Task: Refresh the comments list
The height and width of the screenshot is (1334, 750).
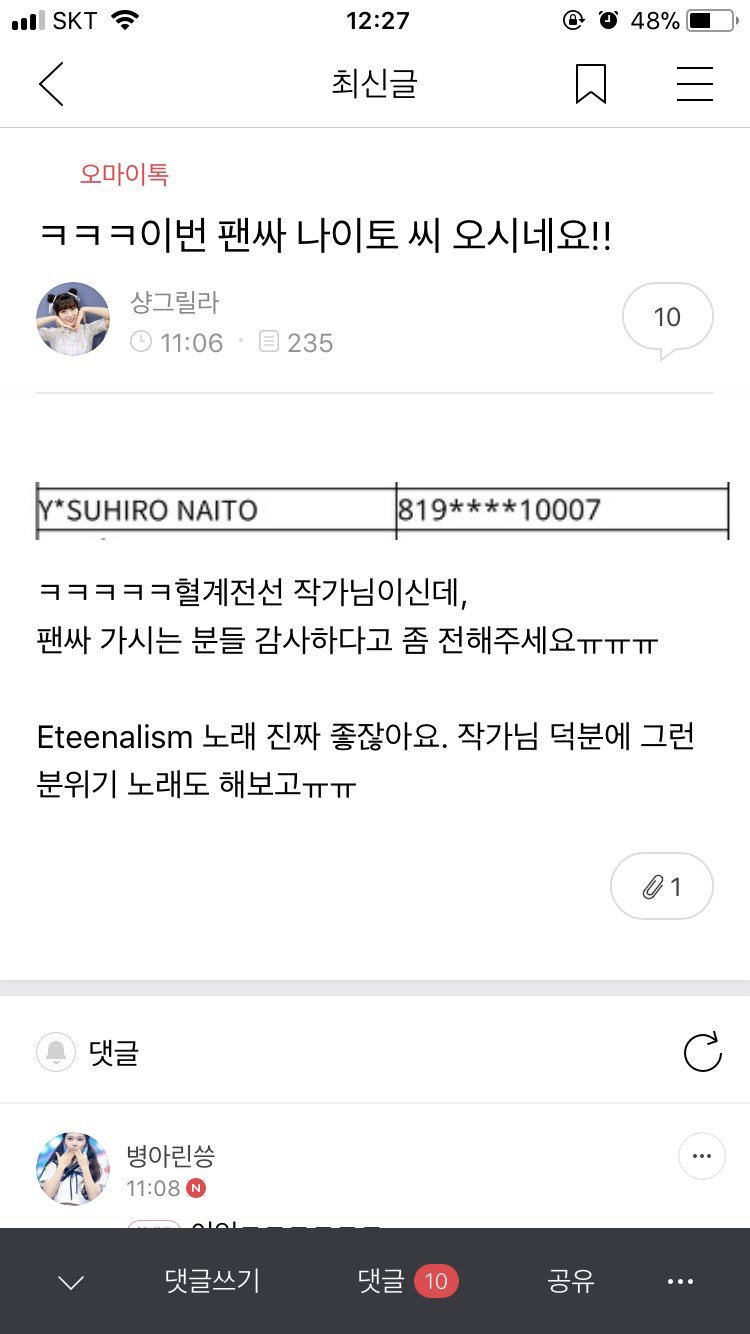Action: pos(702,1052)
